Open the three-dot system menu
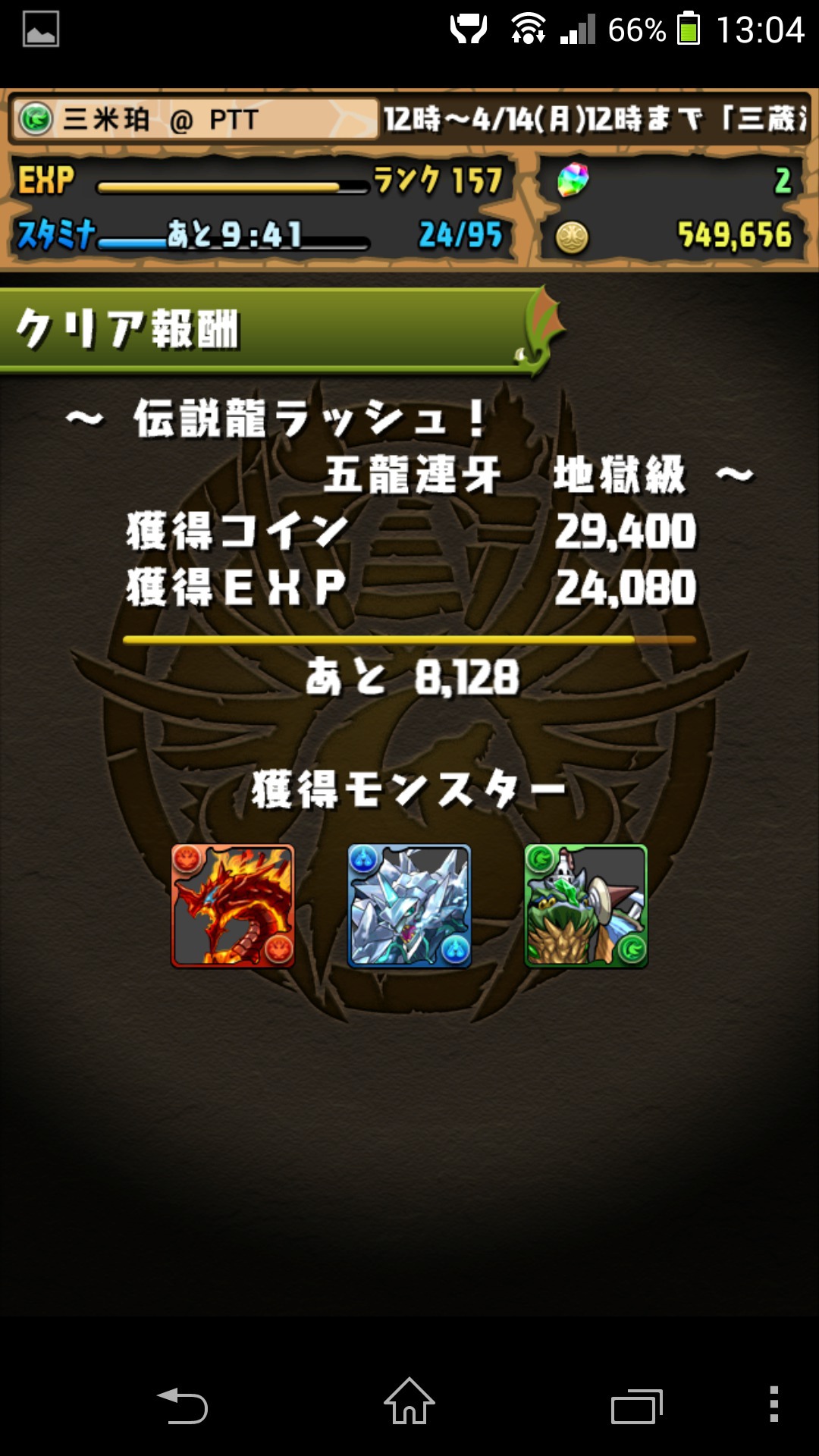Viewport: 819px width, 1456px height. [773, 1404]
